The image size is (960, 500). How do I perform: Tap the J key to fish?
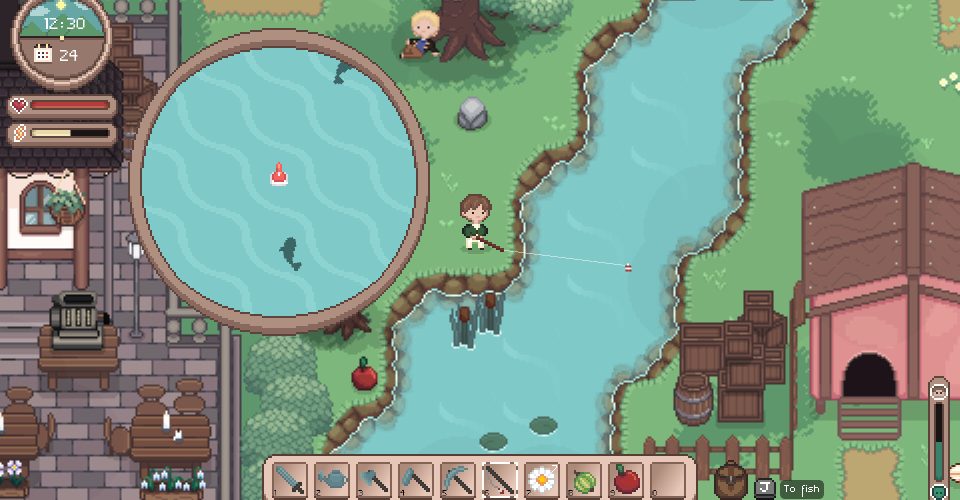coord(764,488)
